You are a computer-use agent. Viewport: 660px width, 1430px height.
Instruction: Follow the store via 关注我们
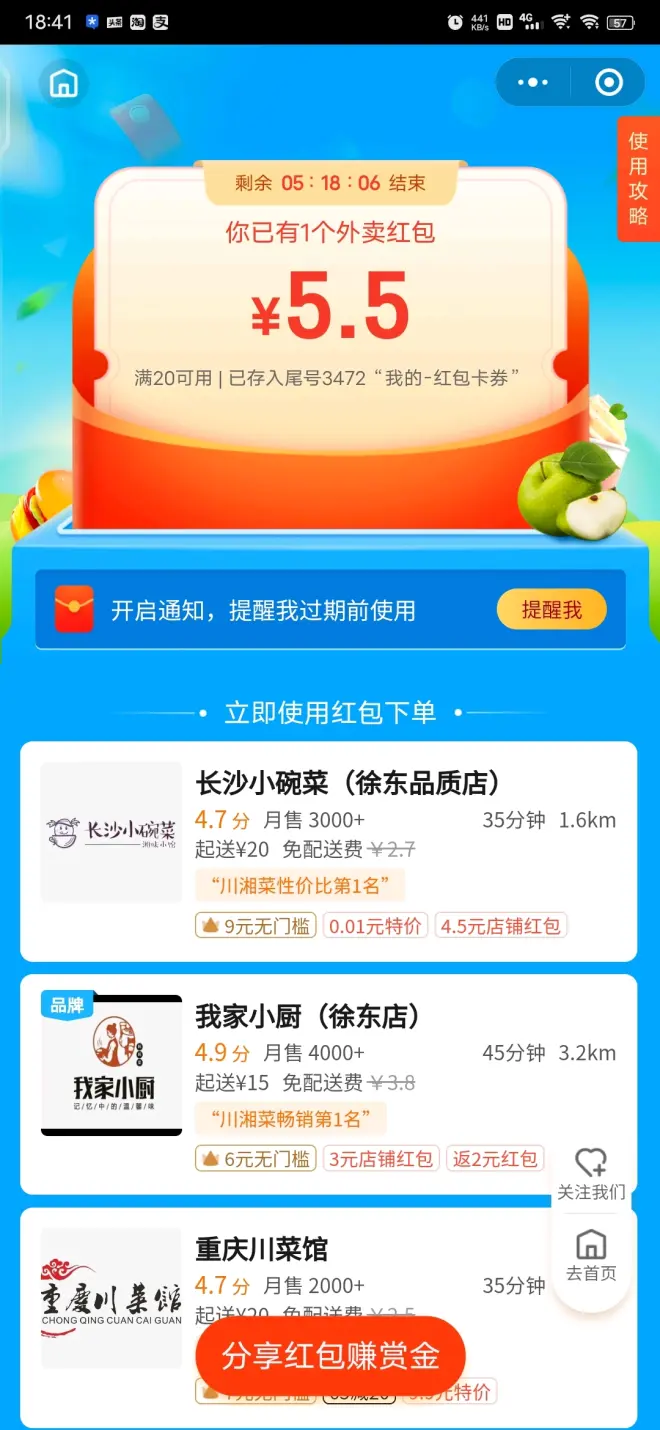tap(591, 1174)
